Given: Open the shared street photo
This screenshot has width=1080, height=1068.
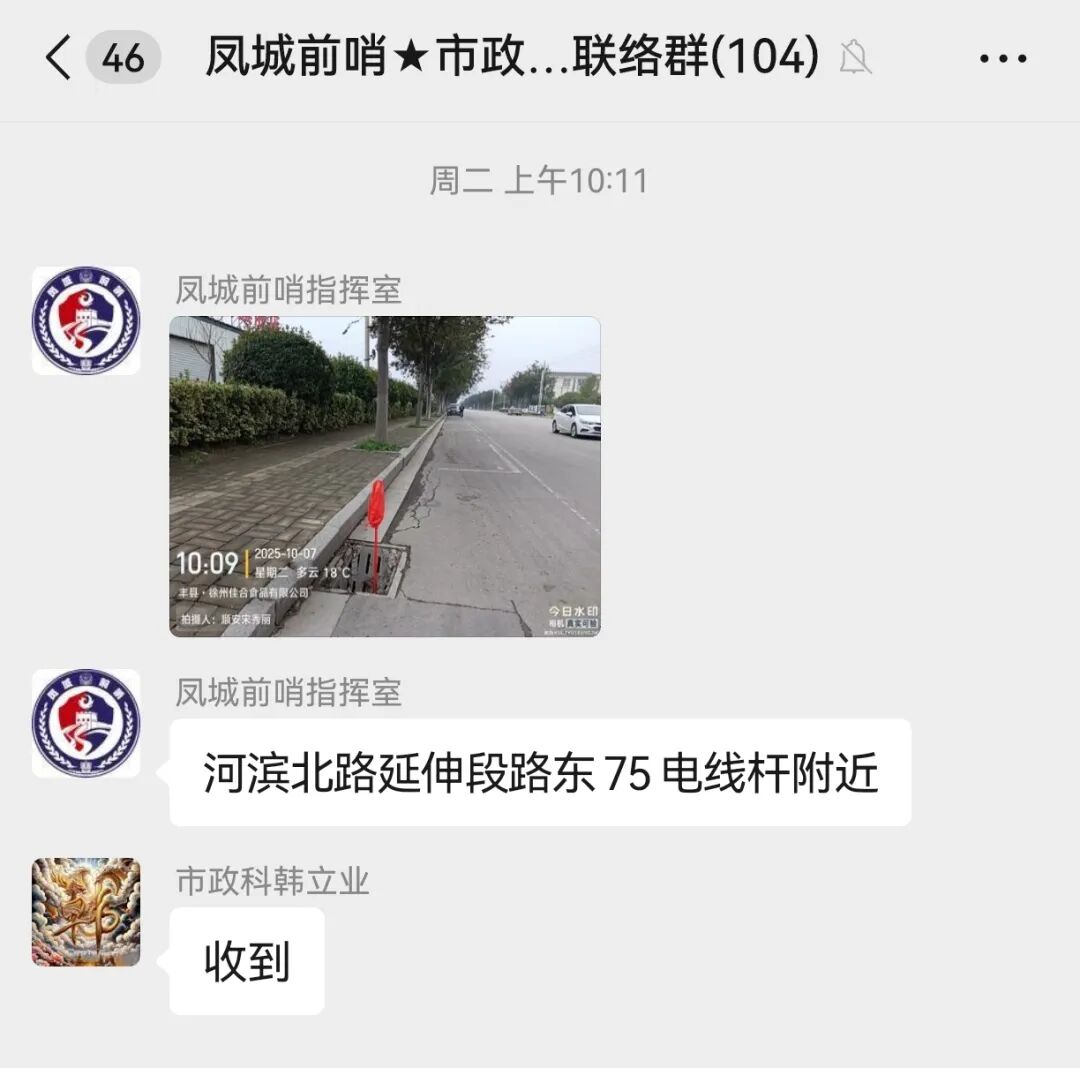Looking at the screenshot, I should tap(385, 476).
